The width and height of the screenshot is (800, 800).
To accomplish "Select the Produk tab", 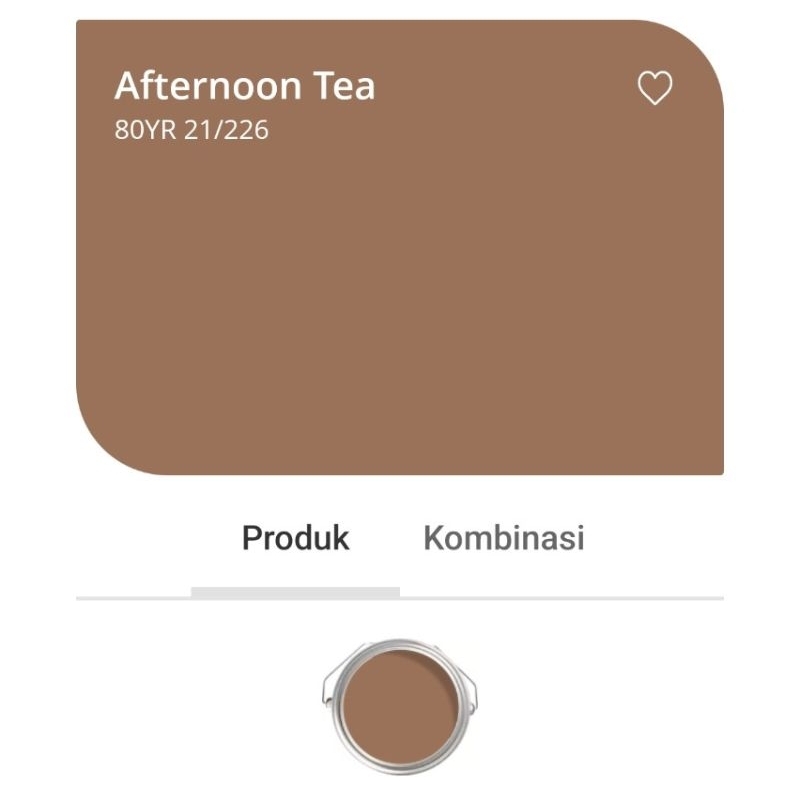I will point(296,538).
